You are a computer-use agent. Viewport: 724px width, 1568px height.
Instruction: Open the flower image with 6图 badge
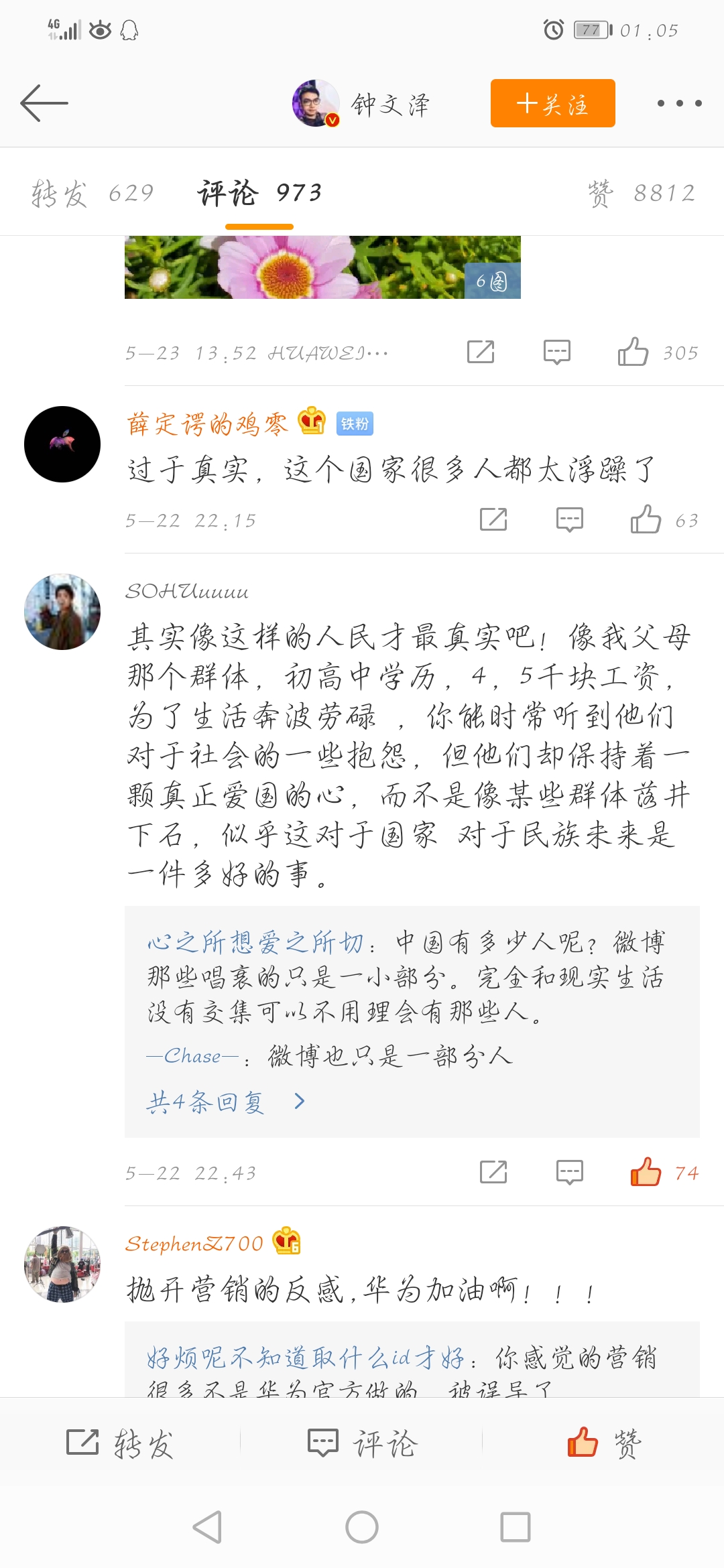click(322, 267)
